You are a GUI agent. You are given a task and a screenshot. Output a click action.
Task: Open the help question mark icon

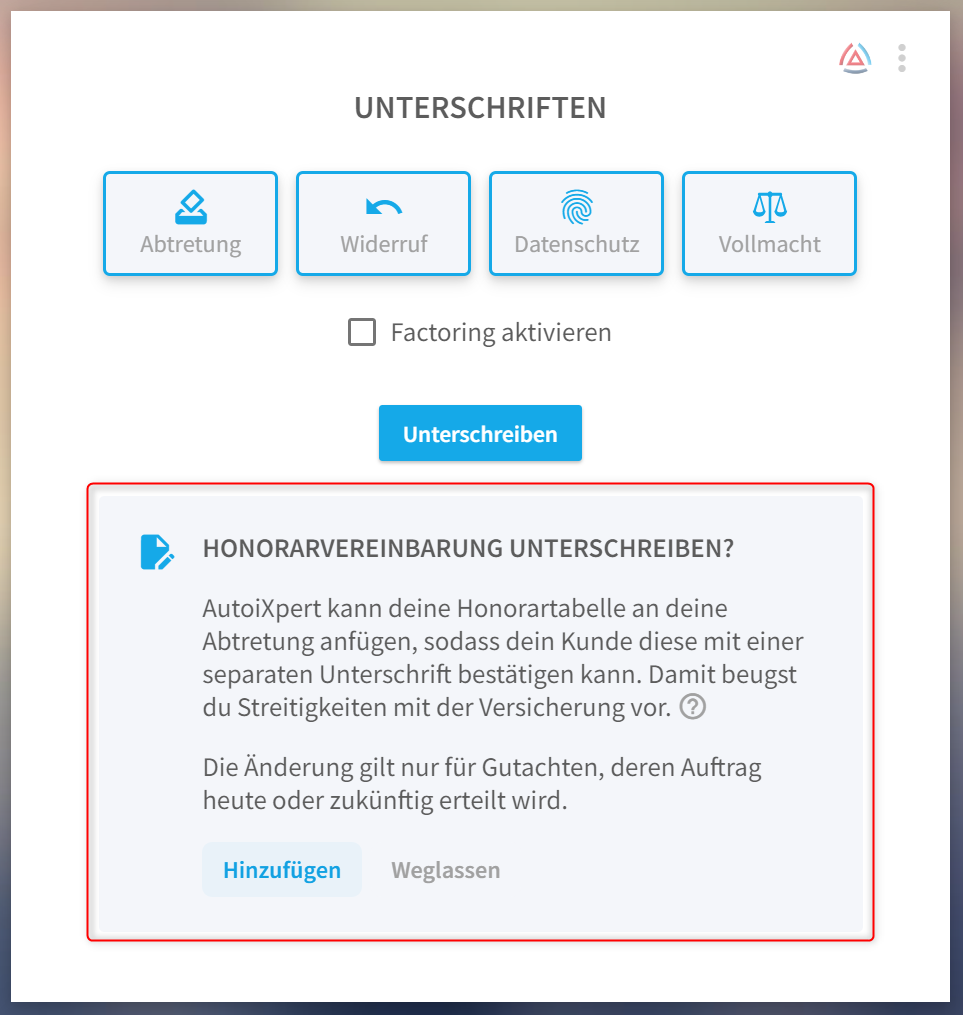coord(693,707)
